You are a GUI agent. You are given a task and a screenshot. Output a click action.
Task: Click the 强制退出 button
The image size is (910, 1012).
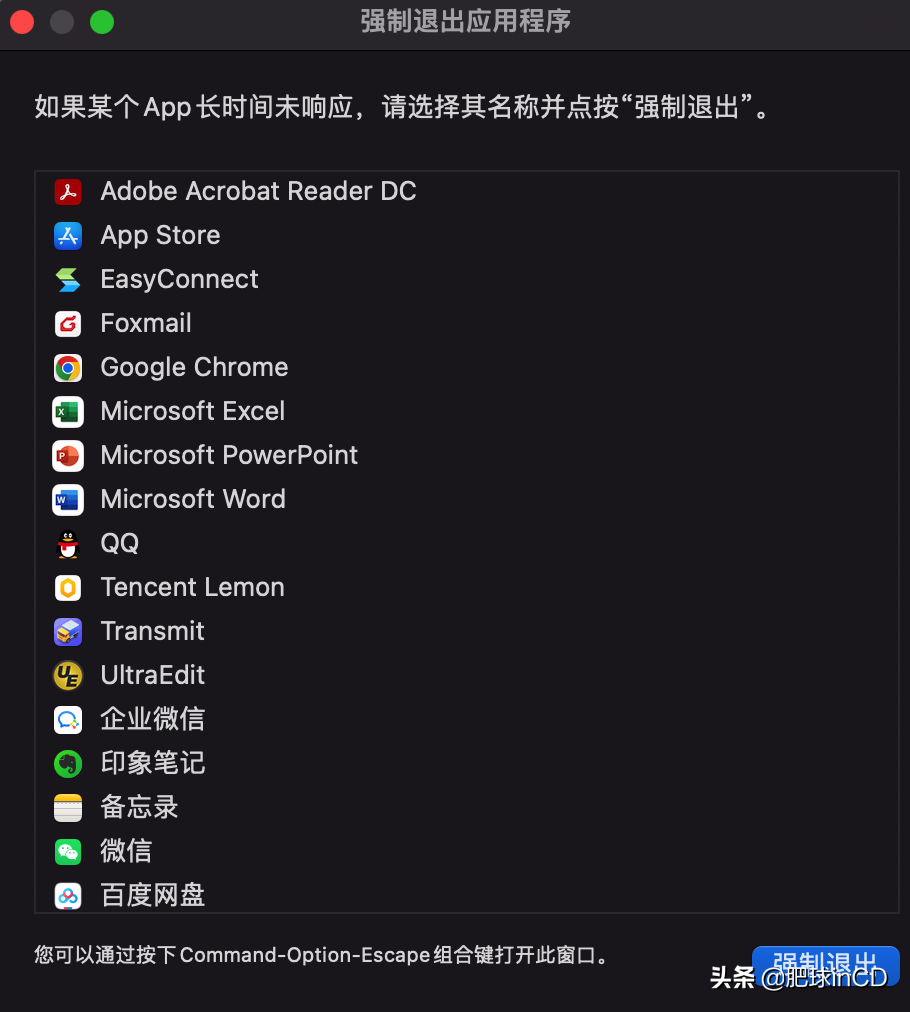click(825, 964)
